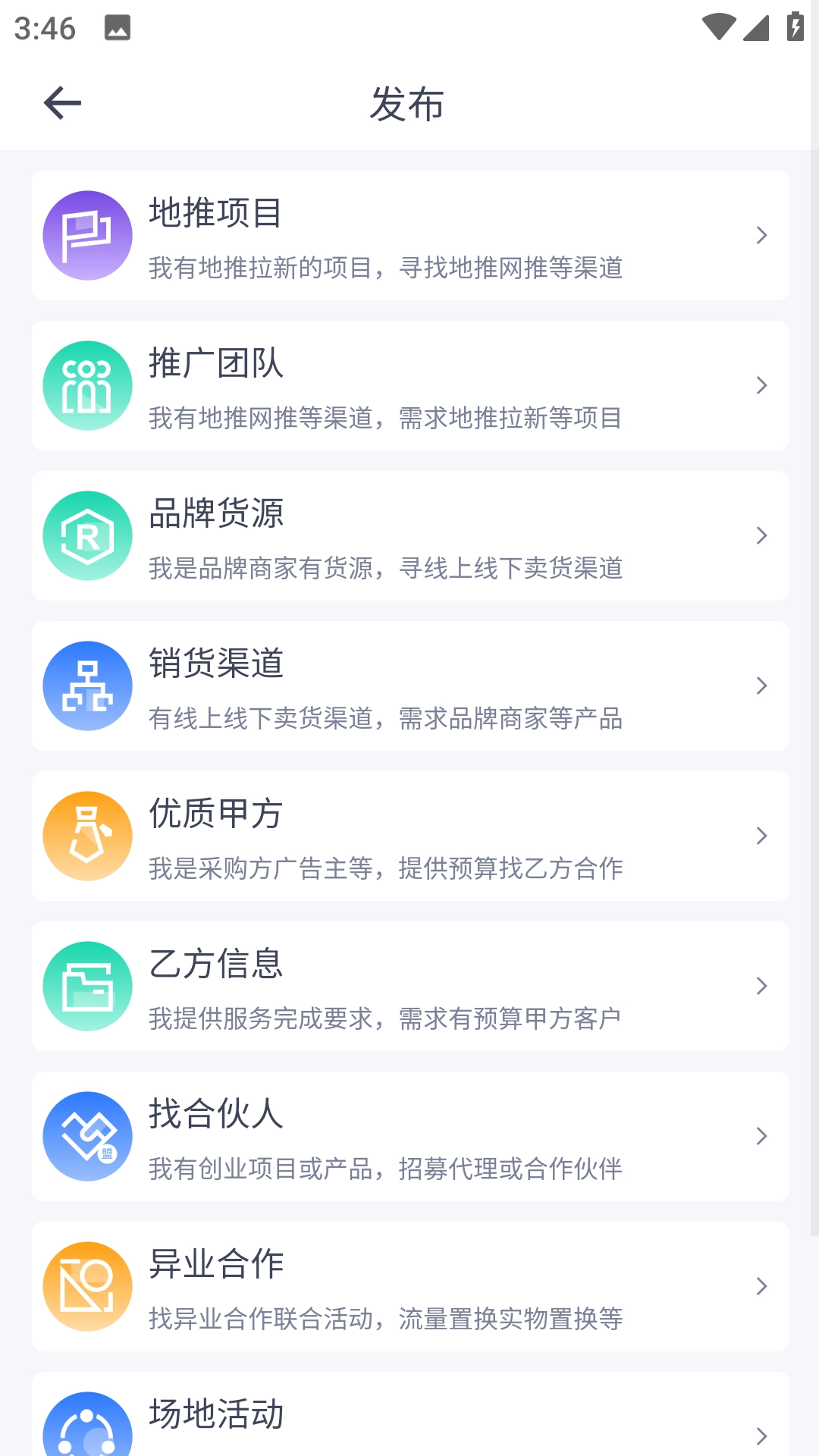Select the 乙方信息 list entry

(x=409, y=985)
